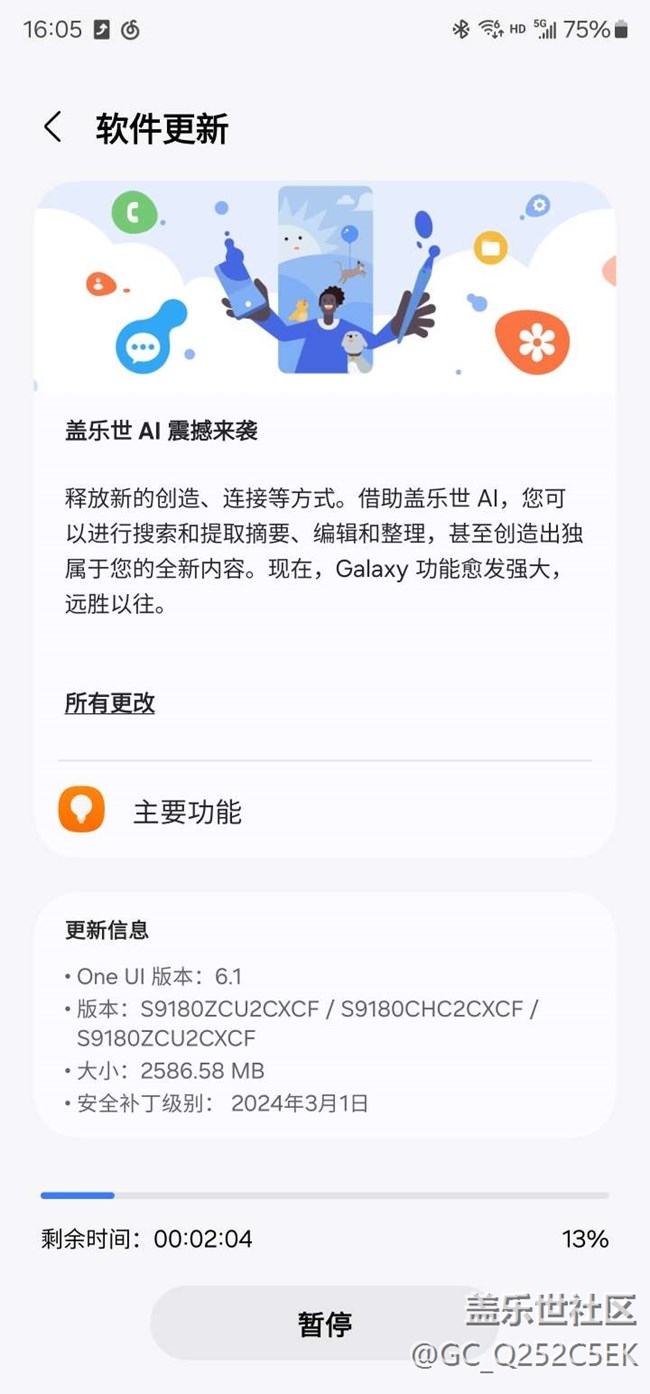Screen dimensions: 650x1394
Task: Go back from the 软件更新 screen
Action: [53, 128]
